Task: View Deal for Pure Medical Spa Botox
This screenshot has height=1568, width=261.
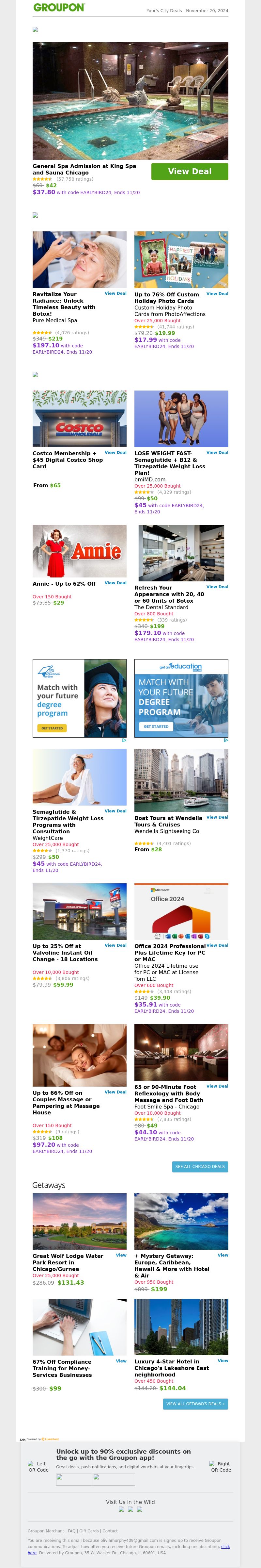Action: point(115,293)
